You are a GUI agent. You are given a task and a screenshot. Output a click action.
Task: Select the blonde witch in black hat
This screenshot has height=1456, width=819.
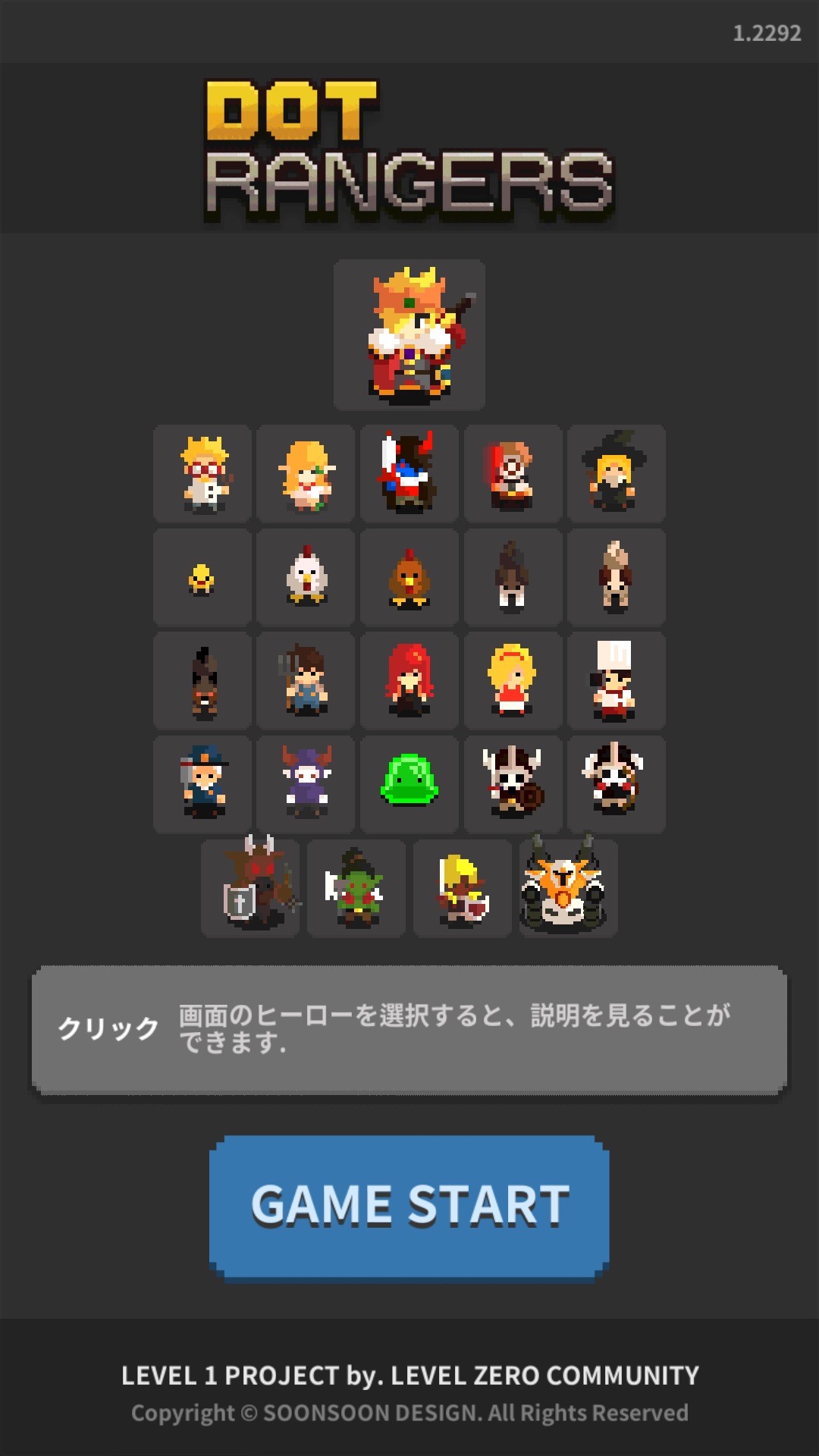click(x=616, y=474)
